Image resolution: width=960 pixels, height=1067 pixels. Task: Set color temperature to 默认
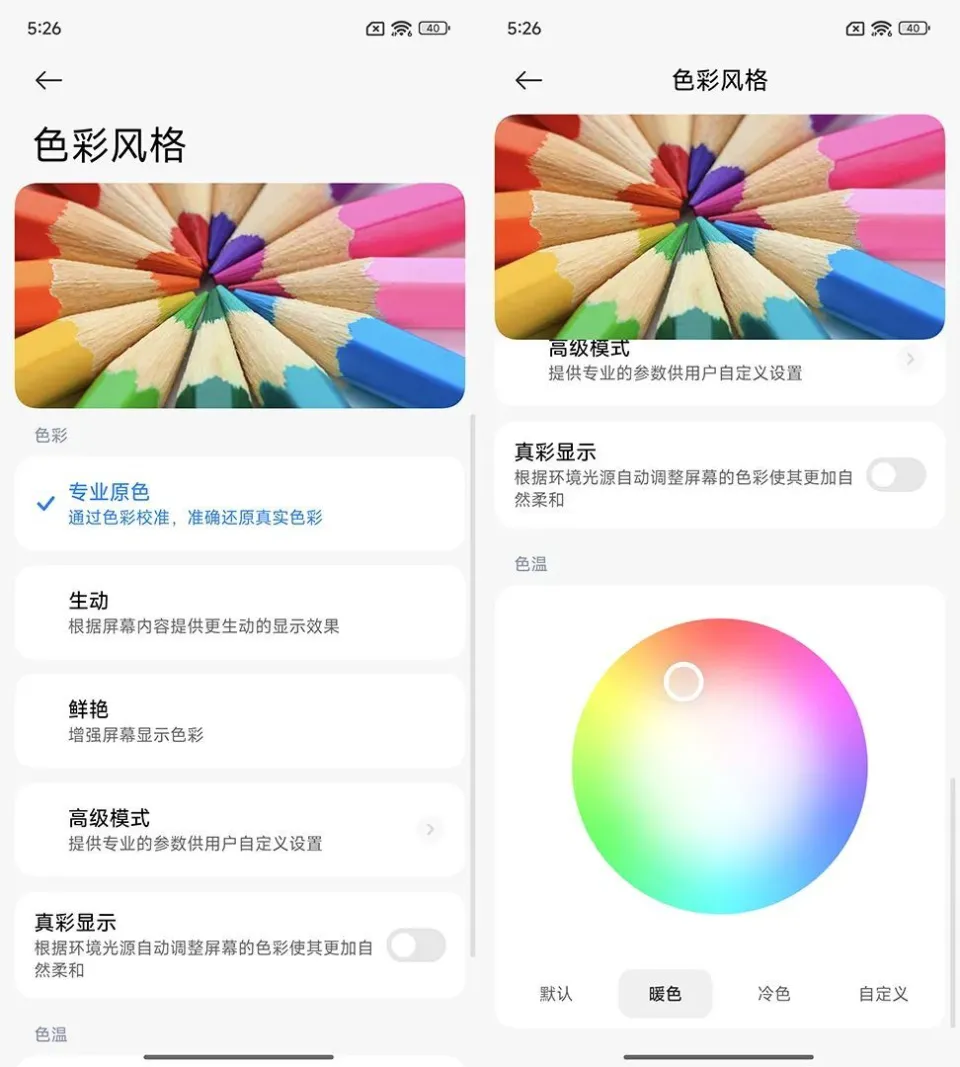[x=556, y=993]
